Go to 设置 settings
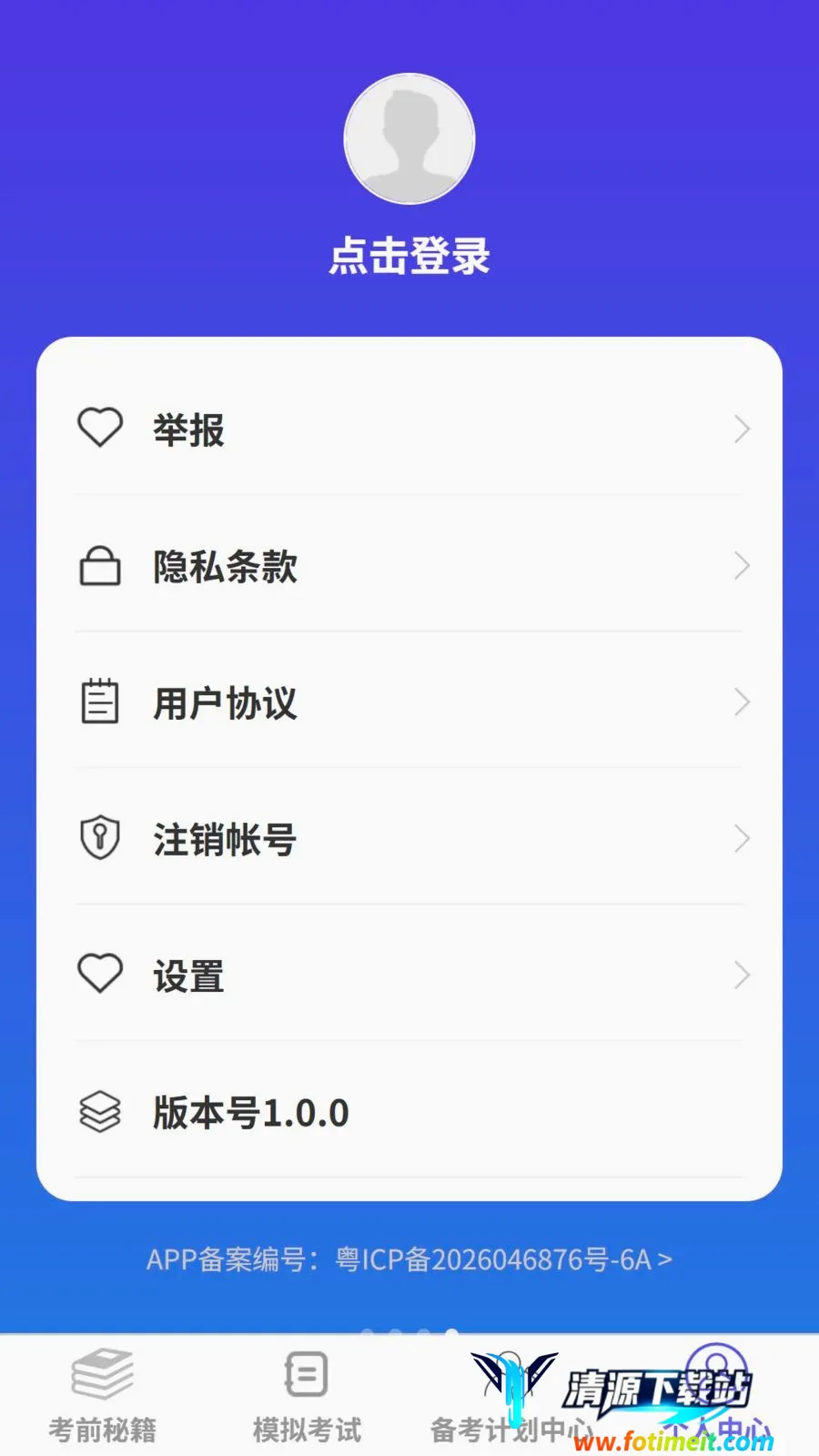This screenshot has width=819, height=1456. (x=409, y=975)
